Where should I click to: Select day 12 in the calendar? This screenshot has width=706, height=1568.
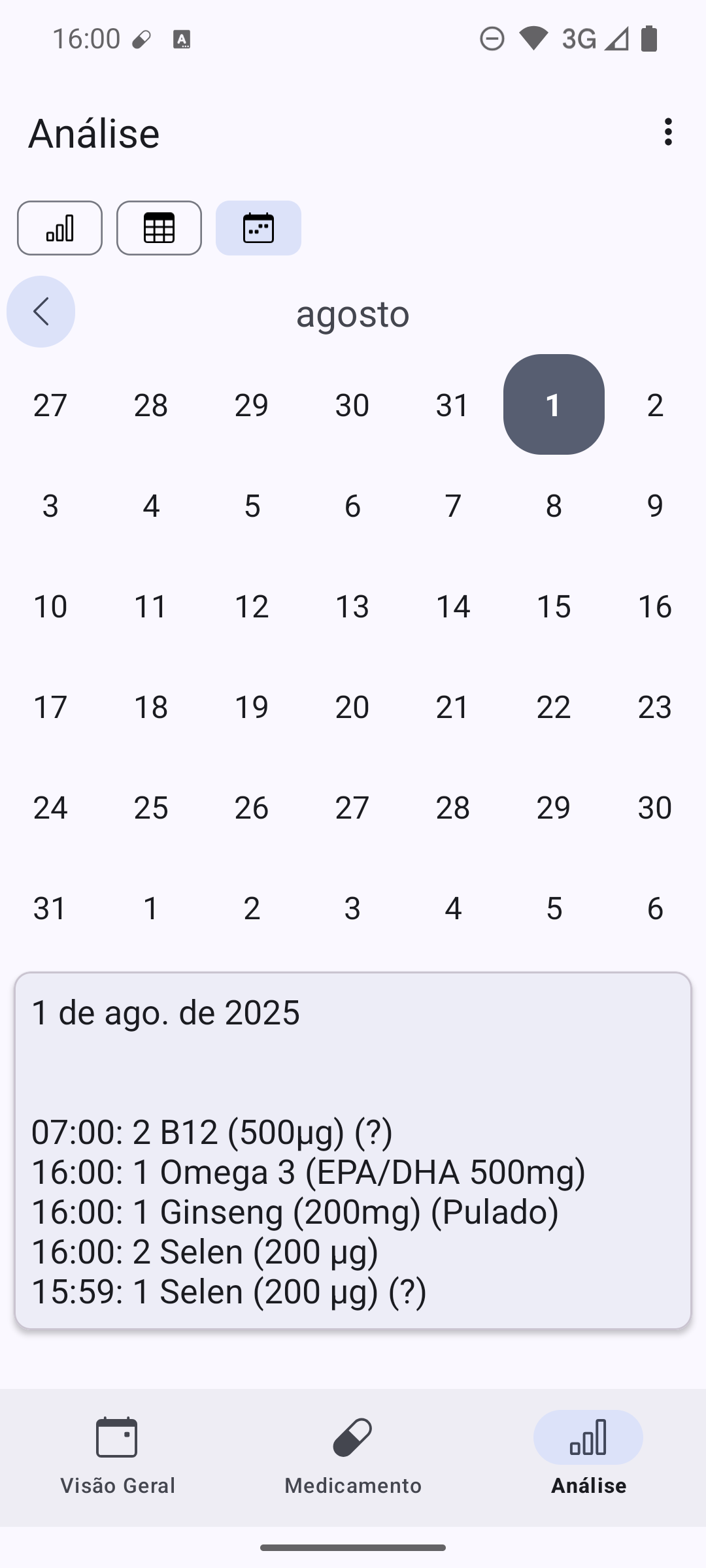(x=252, y=606)
